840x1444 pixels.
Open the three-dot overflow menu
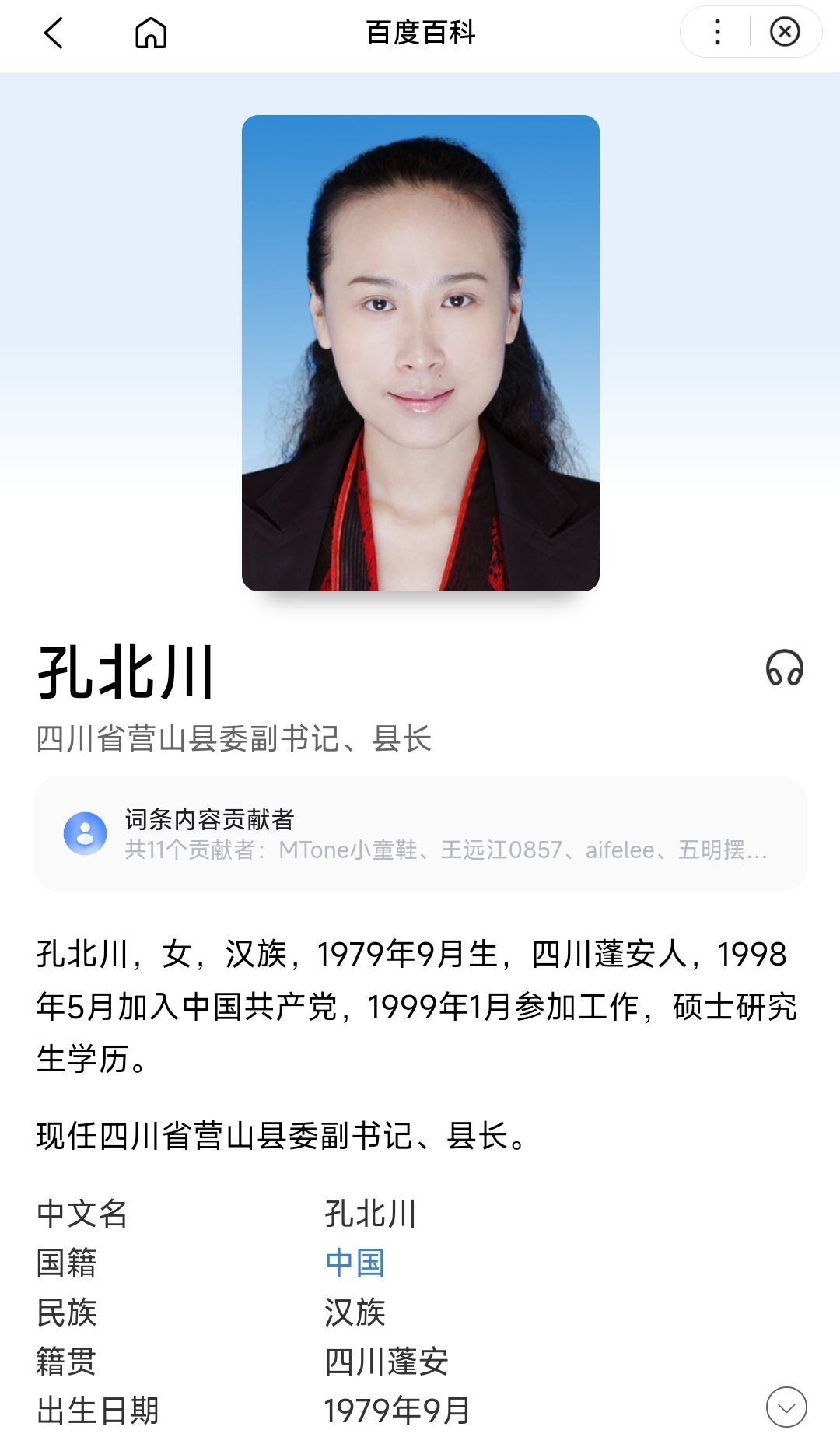click(x=717, y=32)
